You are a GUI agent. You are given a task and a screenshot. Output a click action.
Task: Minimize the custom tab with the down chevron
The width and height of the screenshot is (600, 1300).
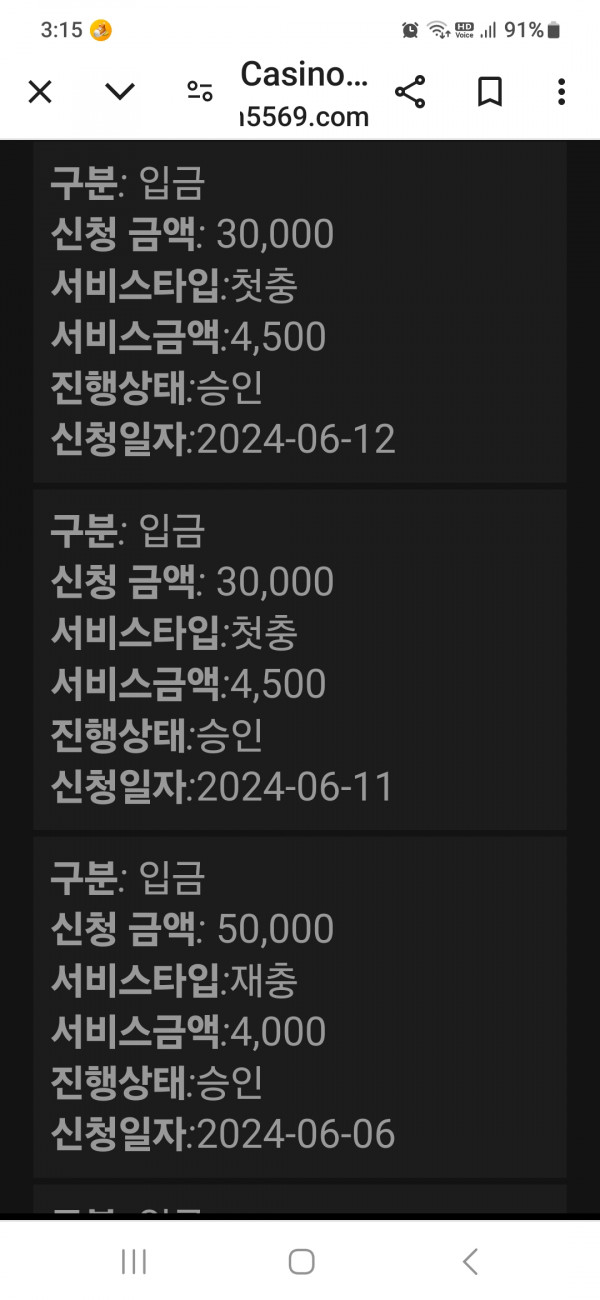click(120, 92)
